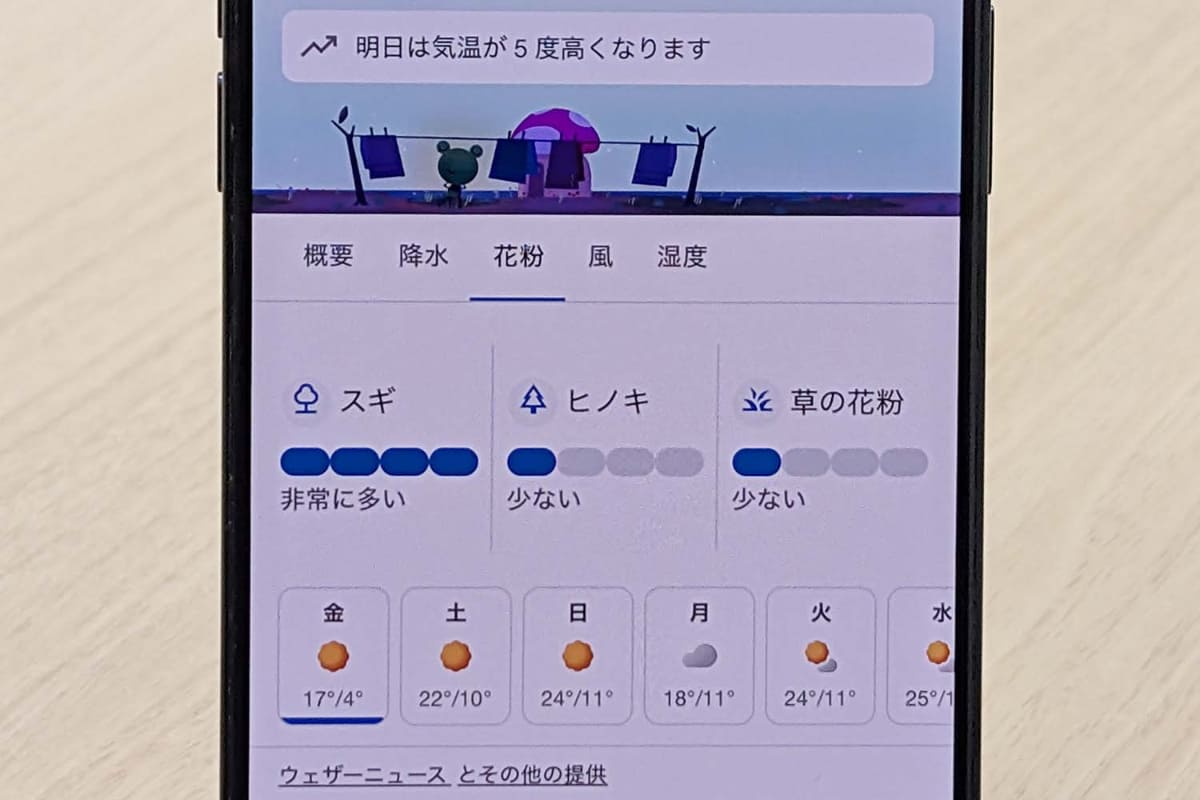Pick the 火 day forecast card

coord(820,655)
